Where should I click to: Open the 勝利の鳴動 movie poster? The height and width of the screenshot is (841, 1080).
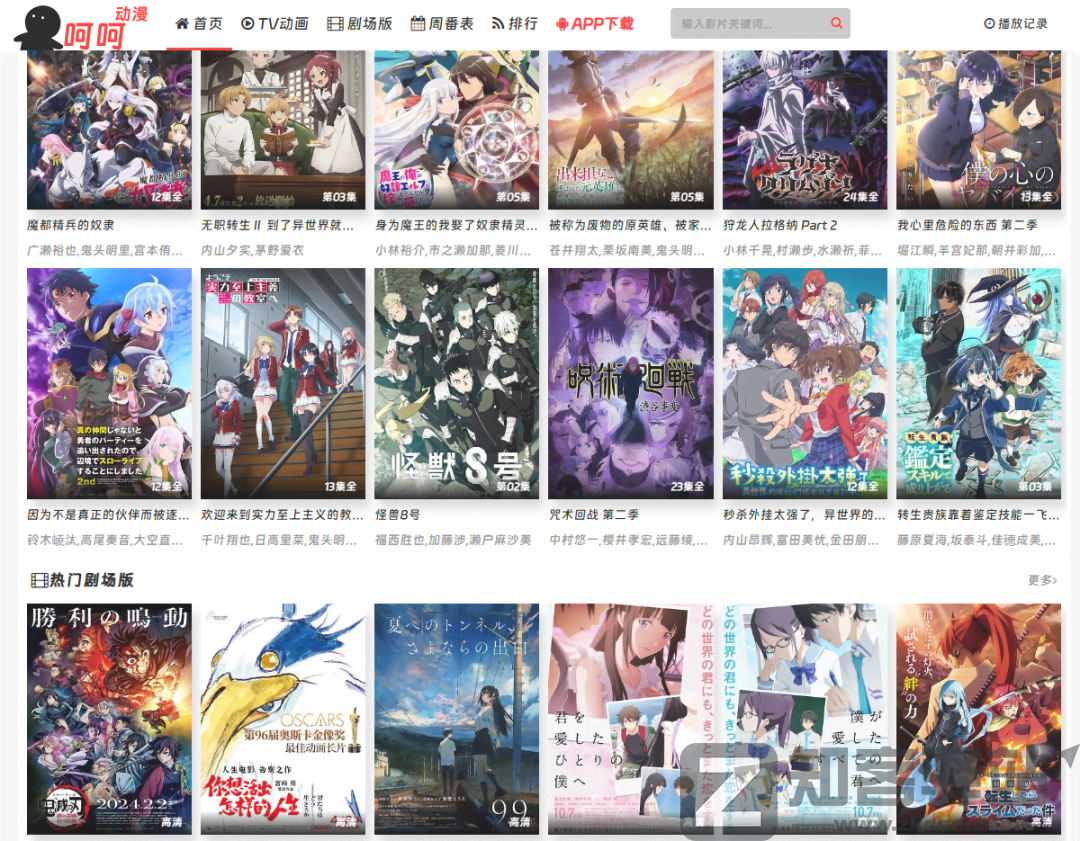(x=109, y=718)
